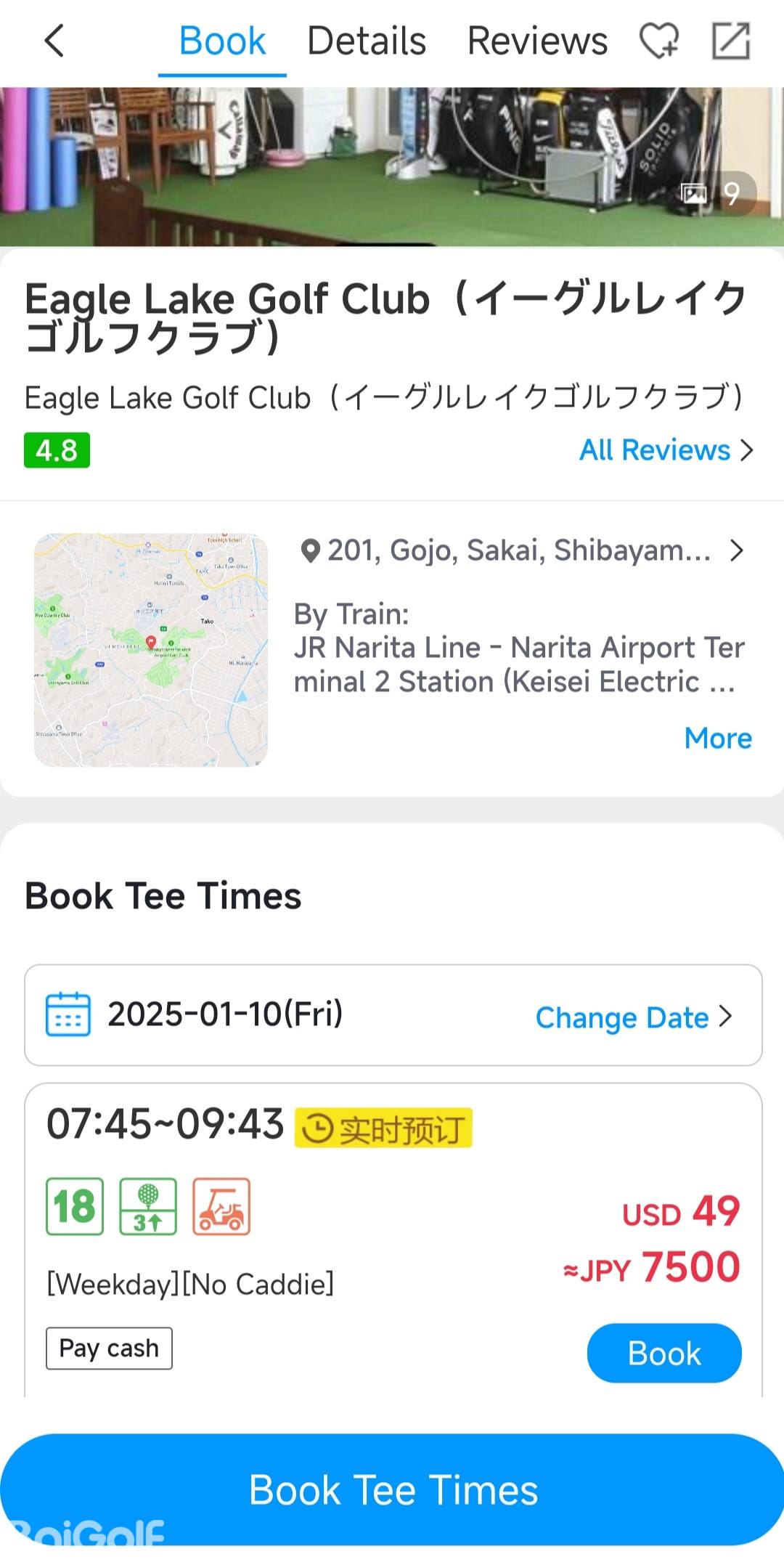Viewport: 784px width, 1562px height.
Task: Open the address 201, Gojo, Sakai
Action: (520, 550)
